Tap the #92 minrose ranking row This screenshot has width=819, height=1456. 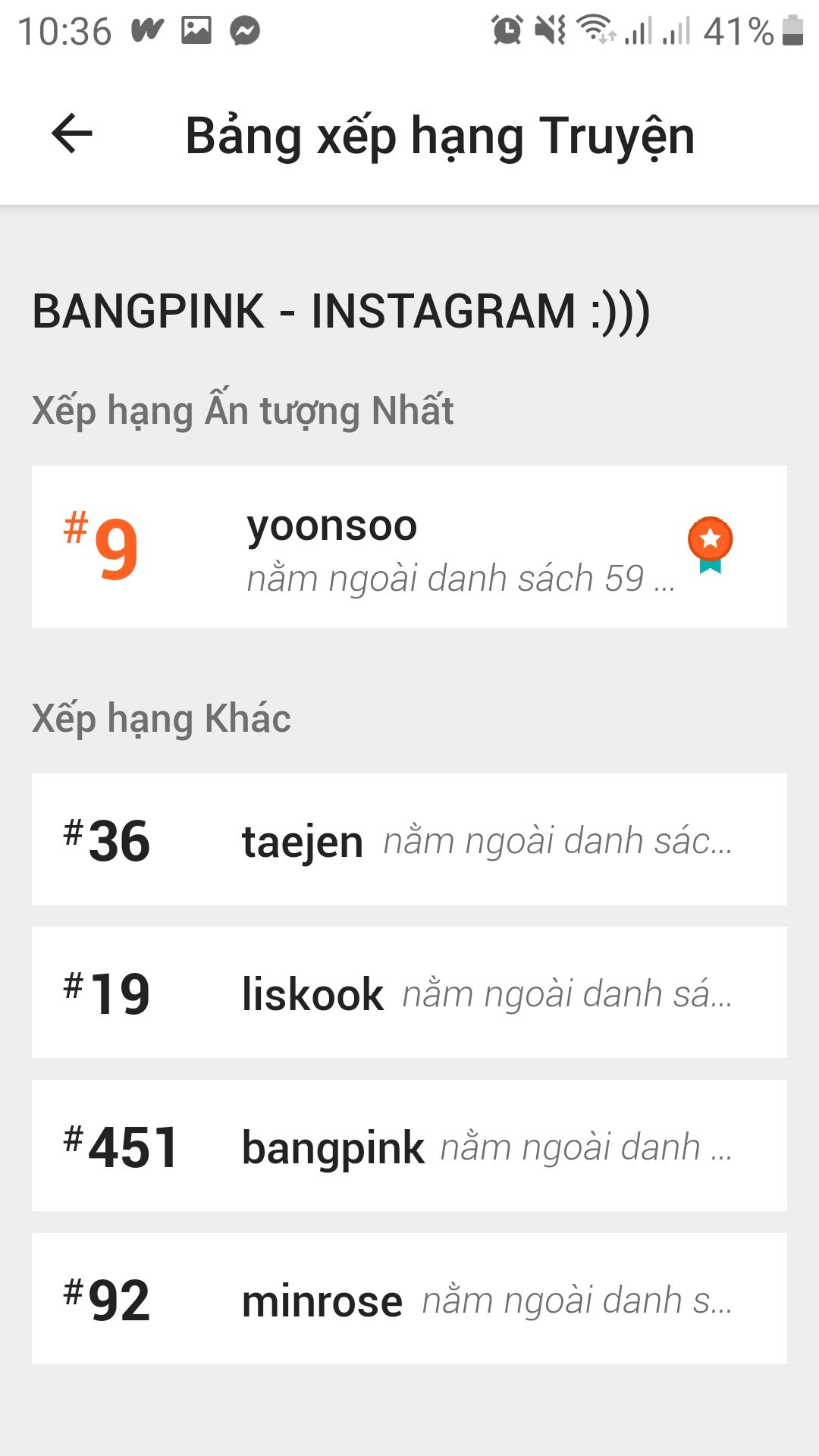tap(409, 1299)
